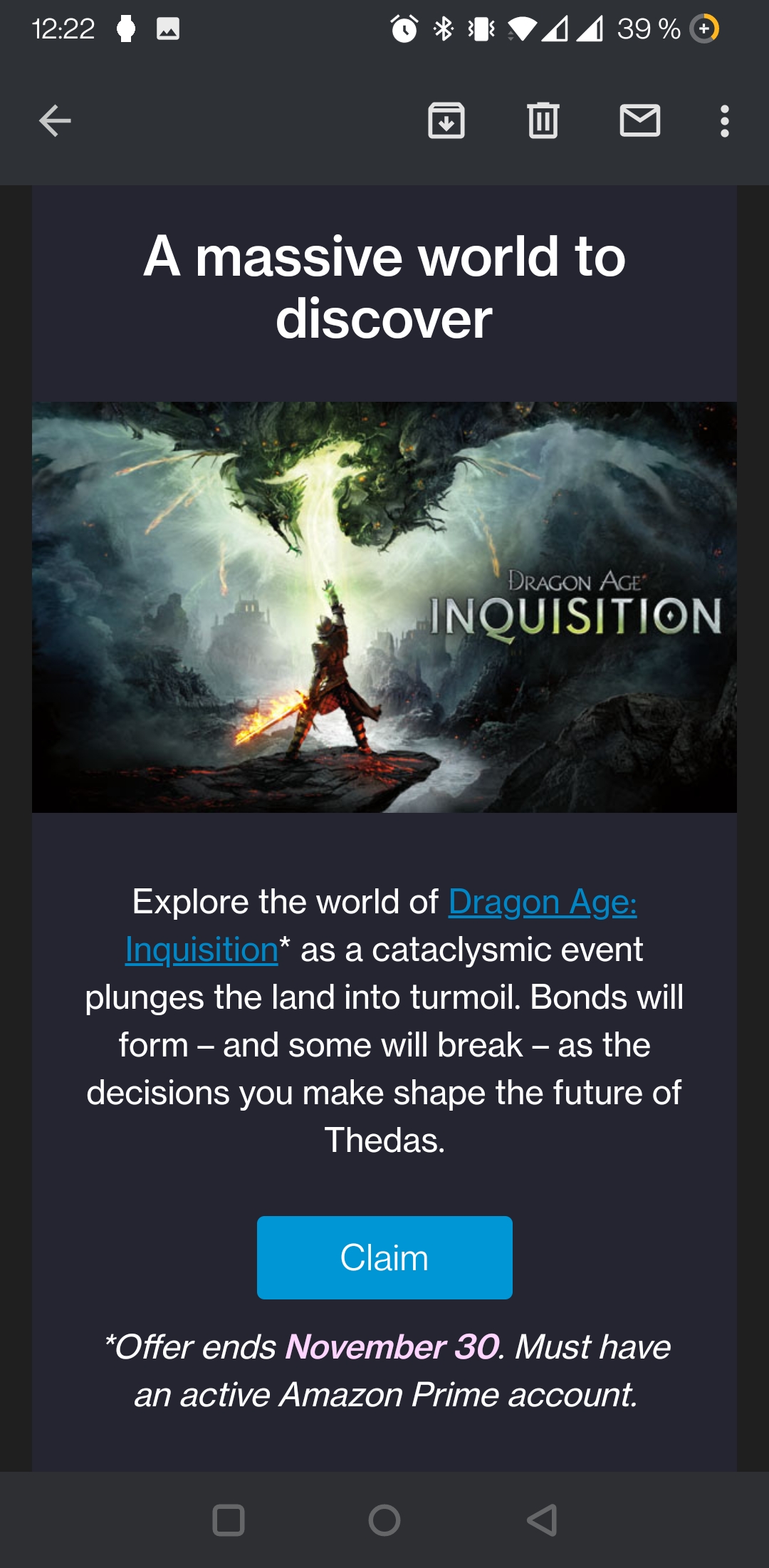The width and height of the screenshot is (769, 1568).
Task: Open the Dragon Age Inquisition banner image
Action: 384,607
